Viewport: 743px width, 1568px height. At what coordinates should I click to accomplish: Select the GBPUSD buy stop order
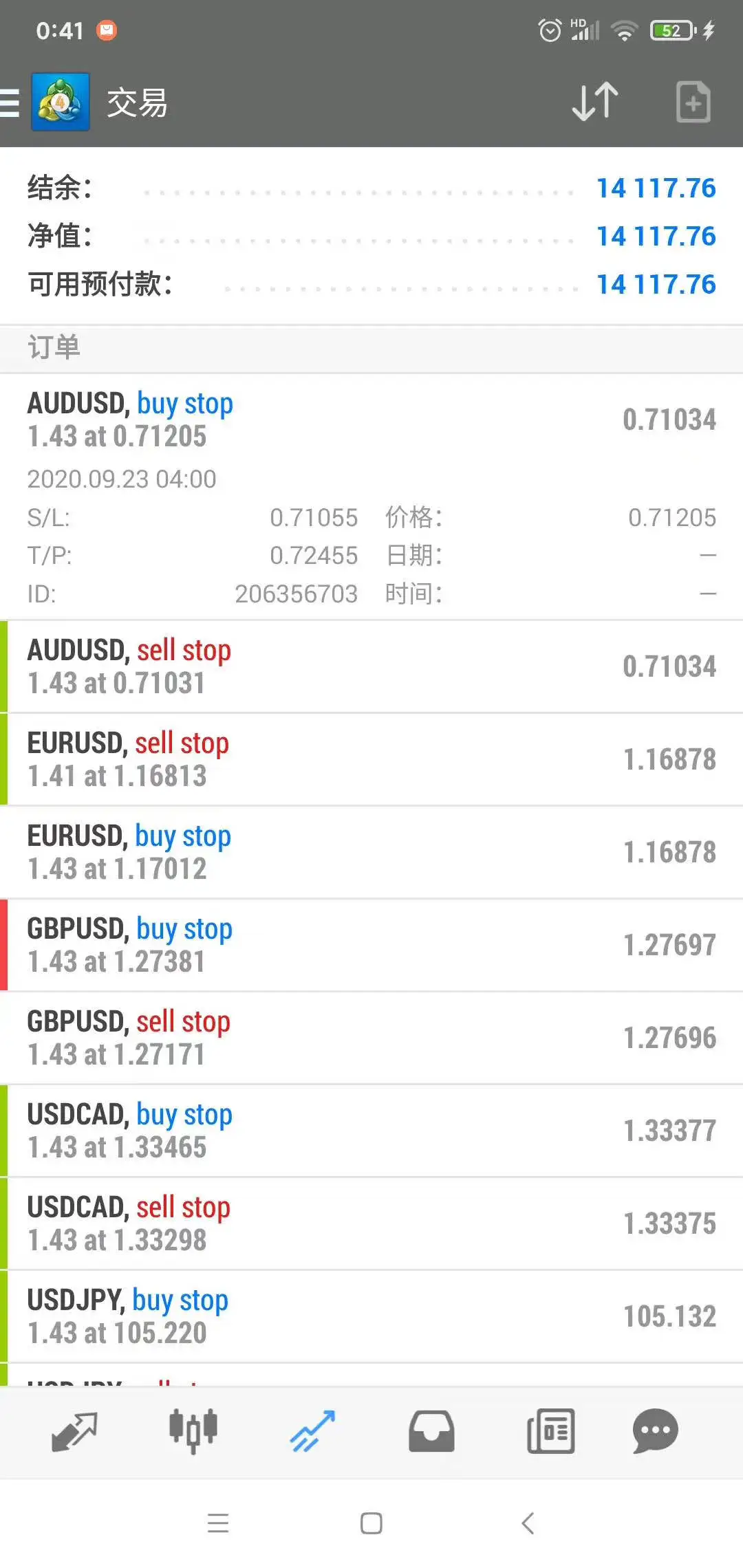[371, 945]
